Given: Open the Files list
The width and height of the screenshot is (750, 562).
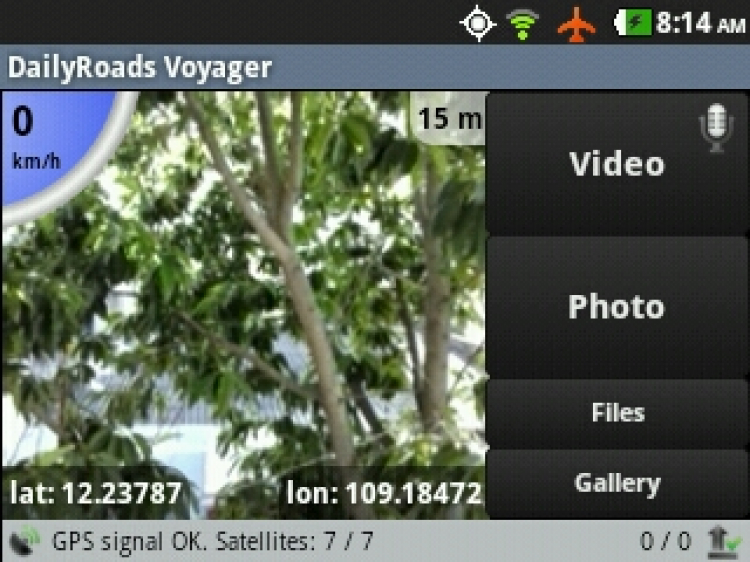Looking at the screenshot, I should point(616,412).
